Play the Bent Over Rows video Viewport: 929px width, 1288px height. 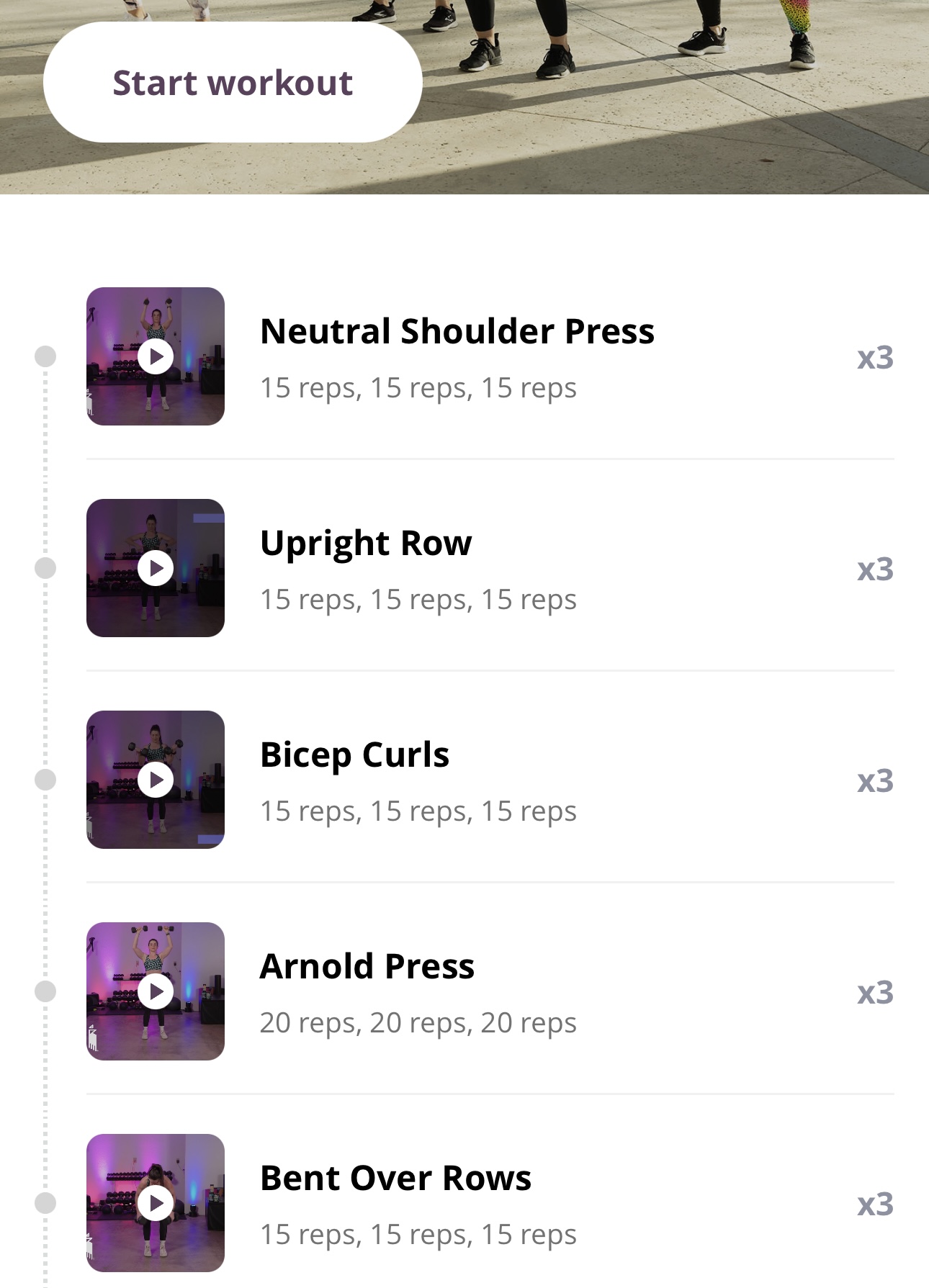coord(156,1203)
